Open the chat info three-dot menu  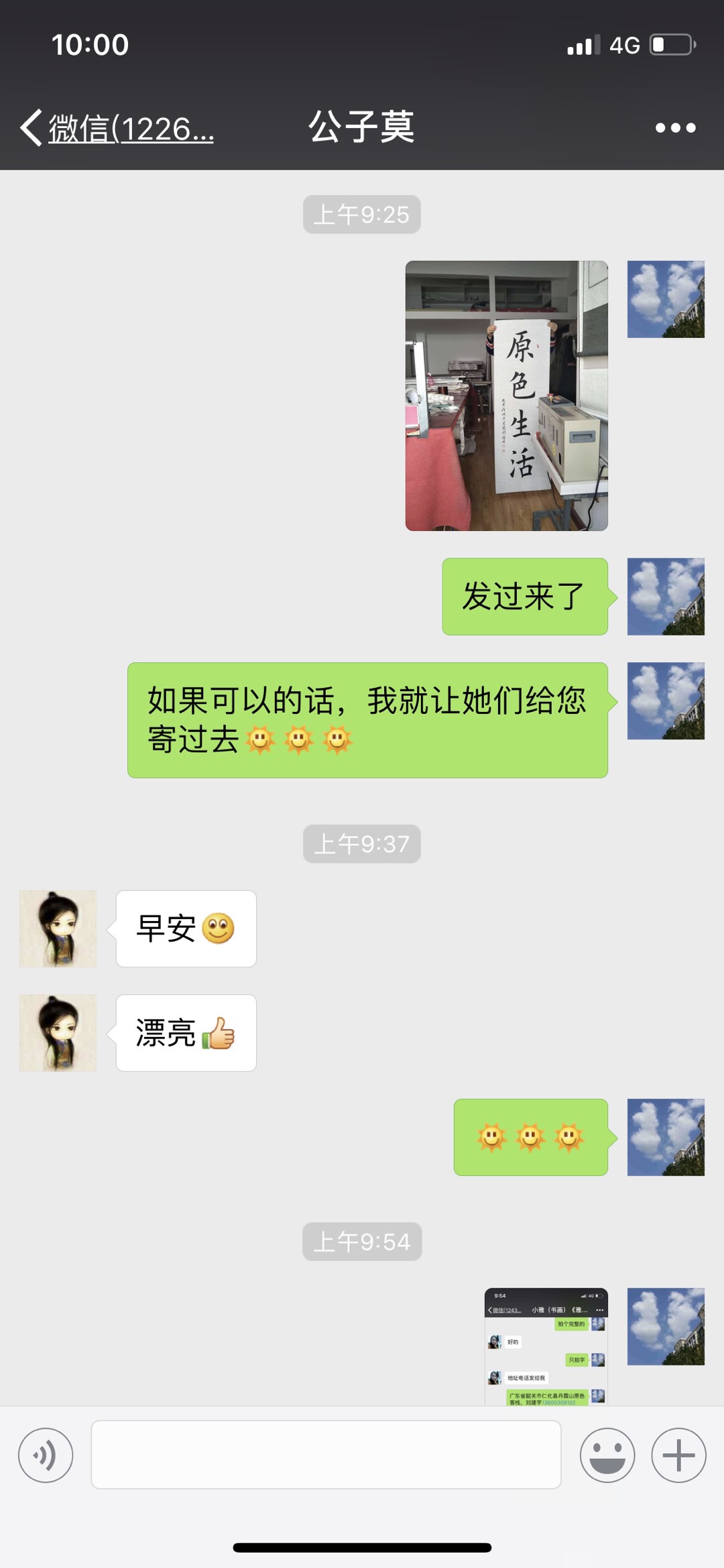tap(675, 127)
